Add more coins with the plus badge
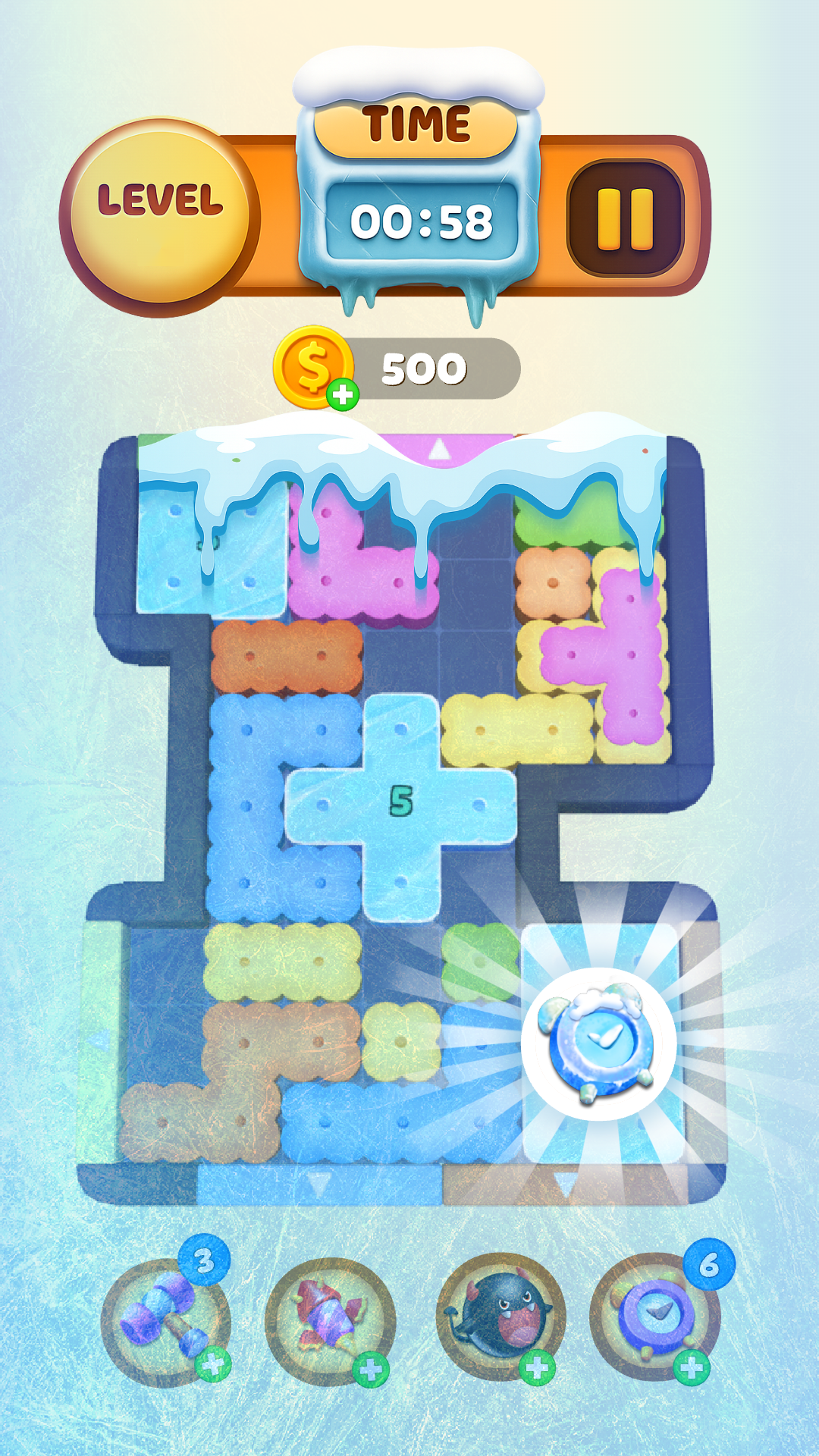This screenshot has height=1456, width=819. [x=343, y=394]
